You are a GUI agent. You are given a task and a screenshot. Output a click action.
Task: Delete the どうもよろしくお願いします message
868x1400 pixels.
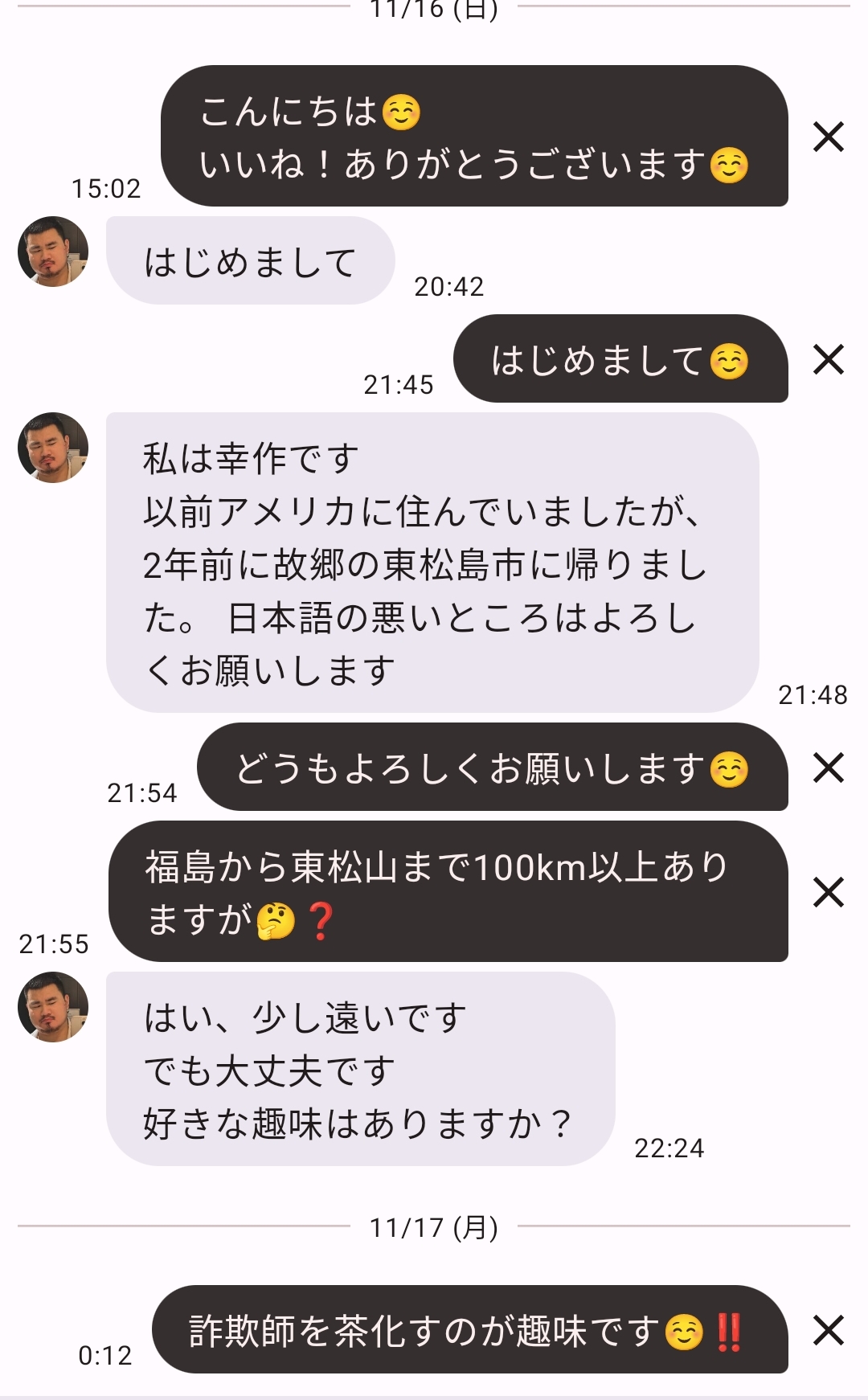[828, 768]
